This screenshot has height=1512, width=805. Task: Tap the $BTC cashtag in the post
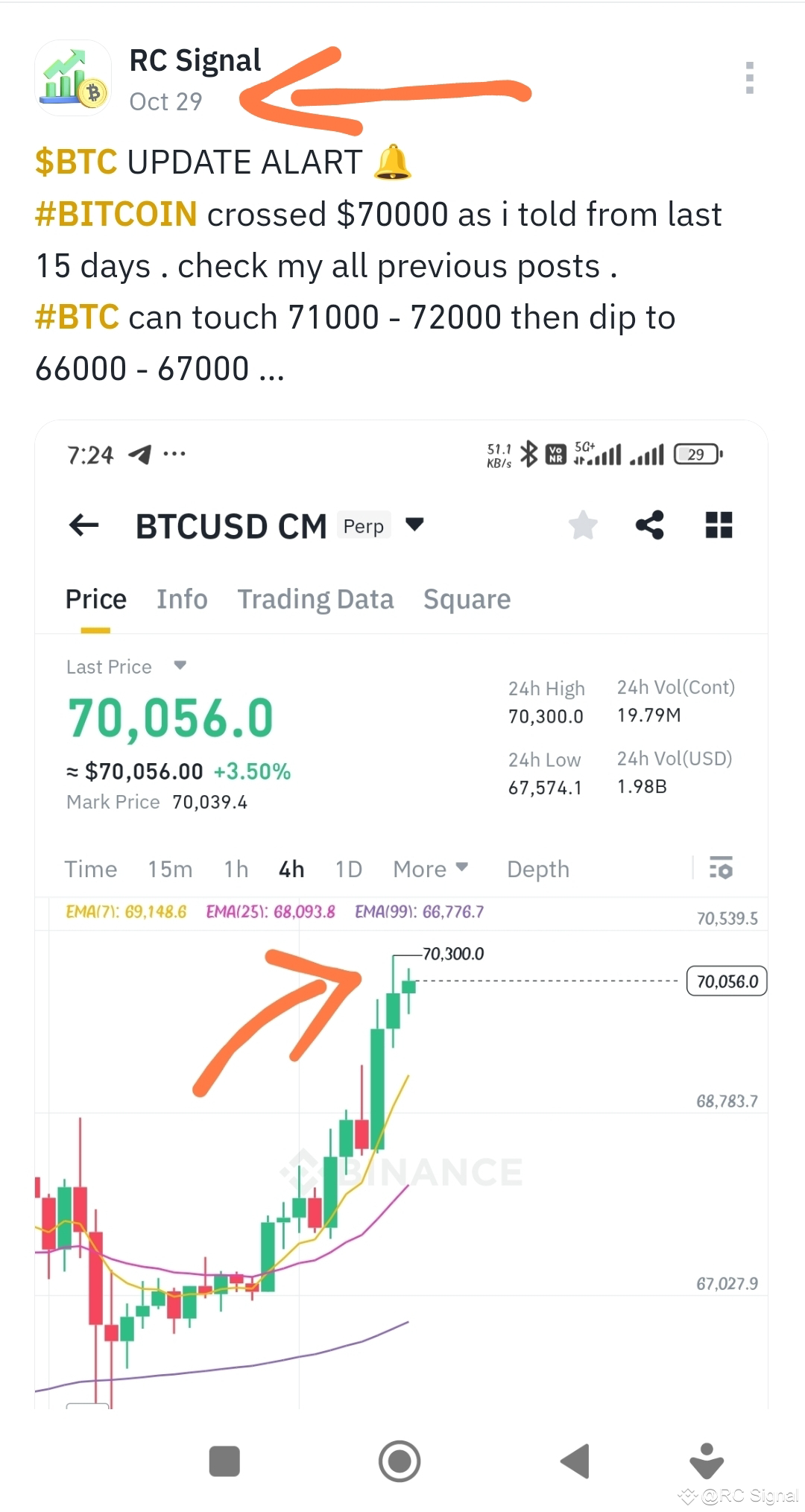[75, 162]
